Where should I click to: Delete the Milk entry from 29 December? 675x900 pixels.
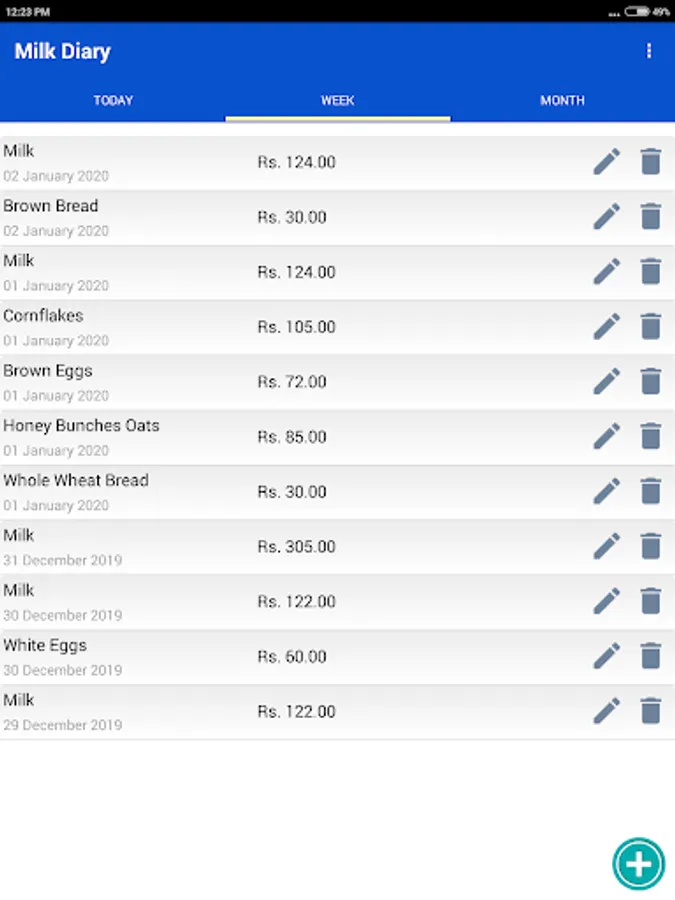click(x=651, y=711)
